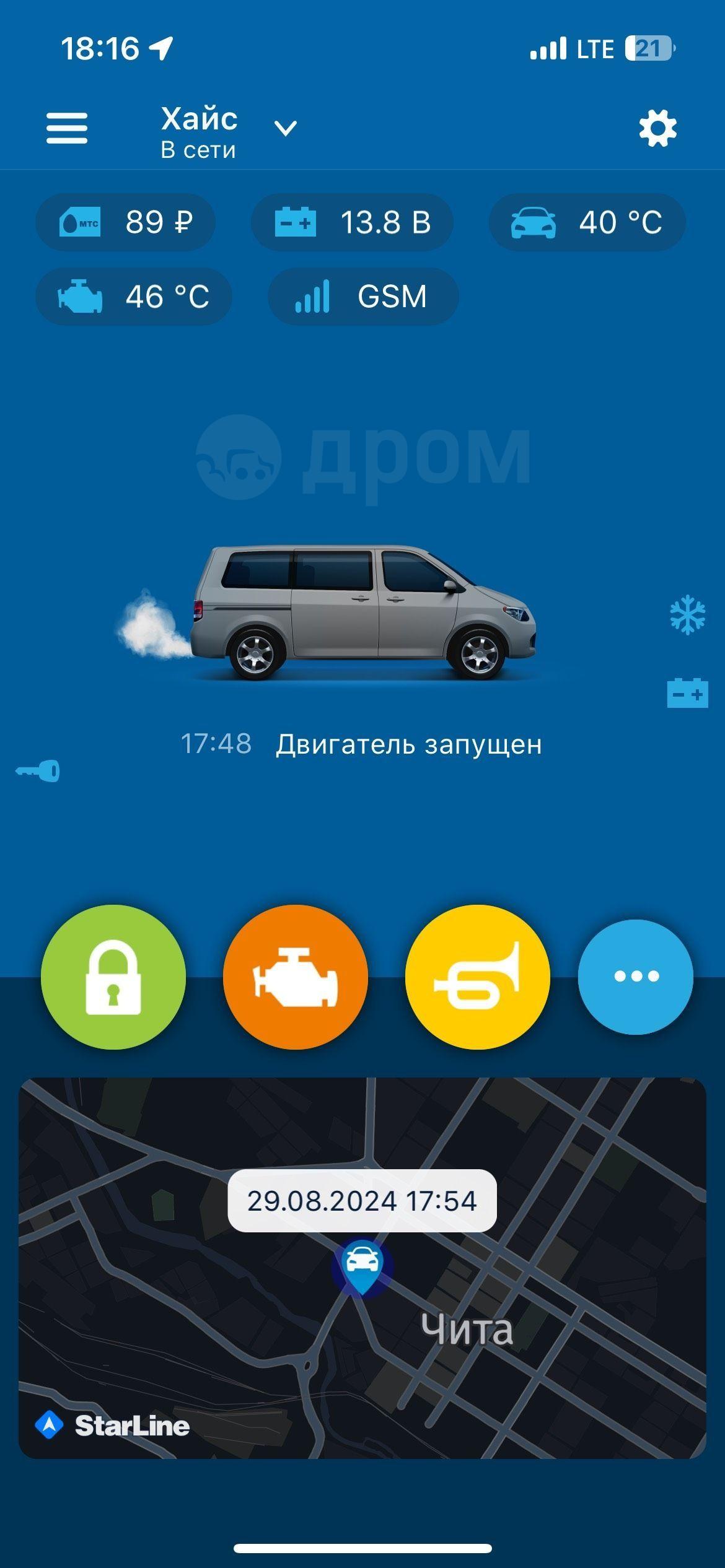Open more commands with three dots
Viewport: 725px width, 1568px height.
pyautogui.click(x=636, y=977)
